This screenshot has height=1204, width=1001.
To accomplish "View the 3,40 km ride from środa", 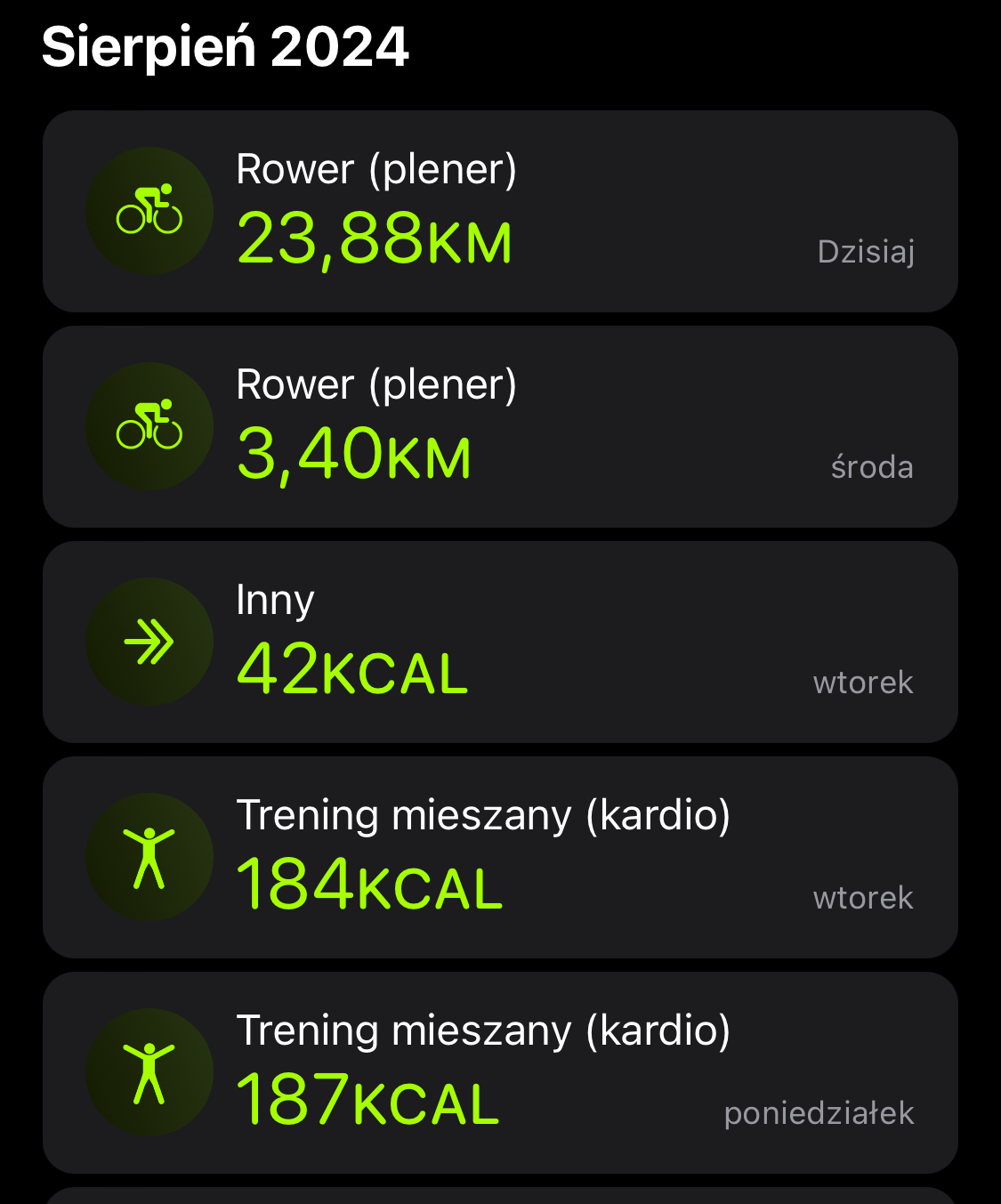I will (x=500, y=427).
